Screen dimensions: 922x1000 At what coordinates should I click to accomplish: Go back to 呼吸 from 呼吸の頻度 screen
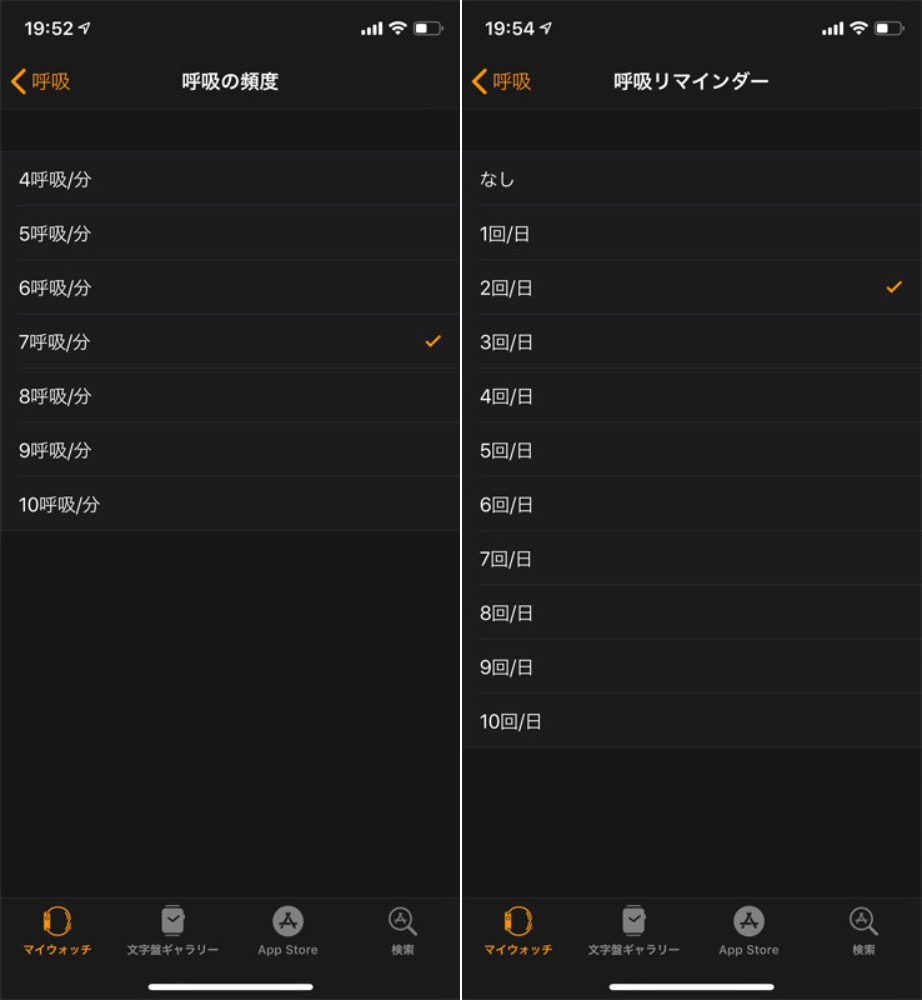pyautogui.click(x=41, y=82)
